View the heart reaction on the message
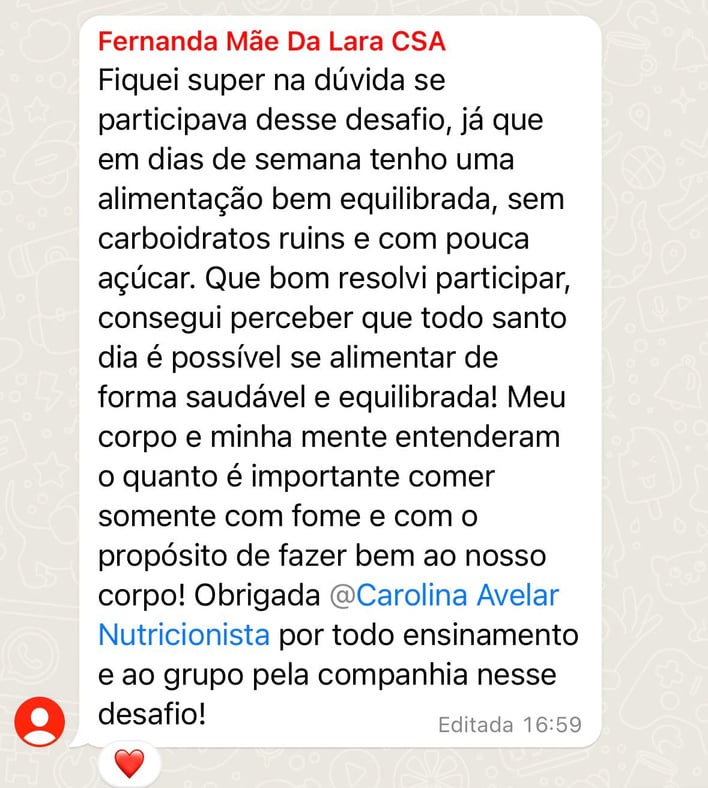The width and height of the screenshot is (708, 788). (x=129, y=764)
